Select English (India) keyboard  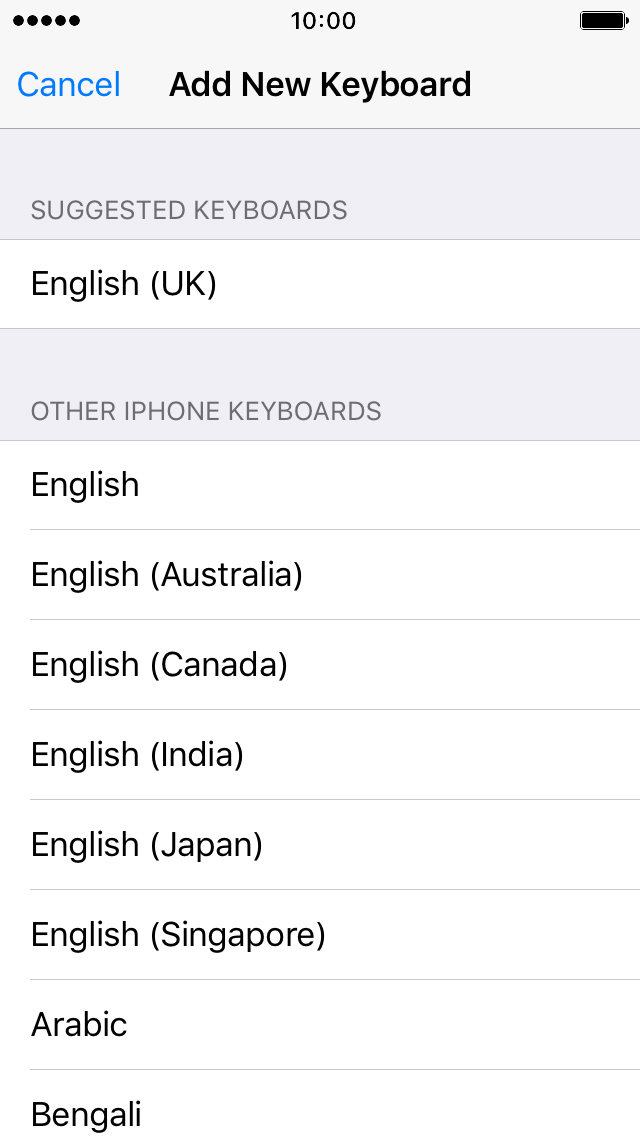[320, 755]
